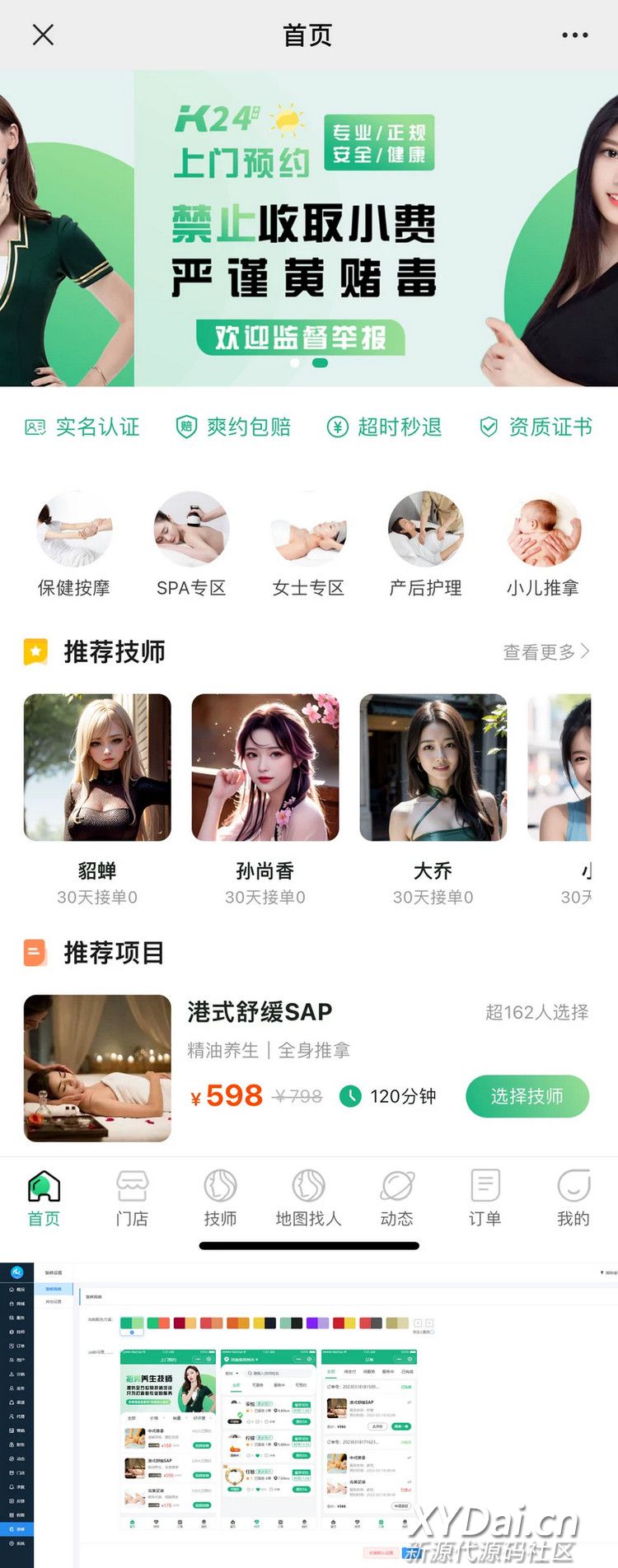Viewport: 618px width, 1568px height.
Task: Switch to the 门店 tab
Action: [132, 1197]
